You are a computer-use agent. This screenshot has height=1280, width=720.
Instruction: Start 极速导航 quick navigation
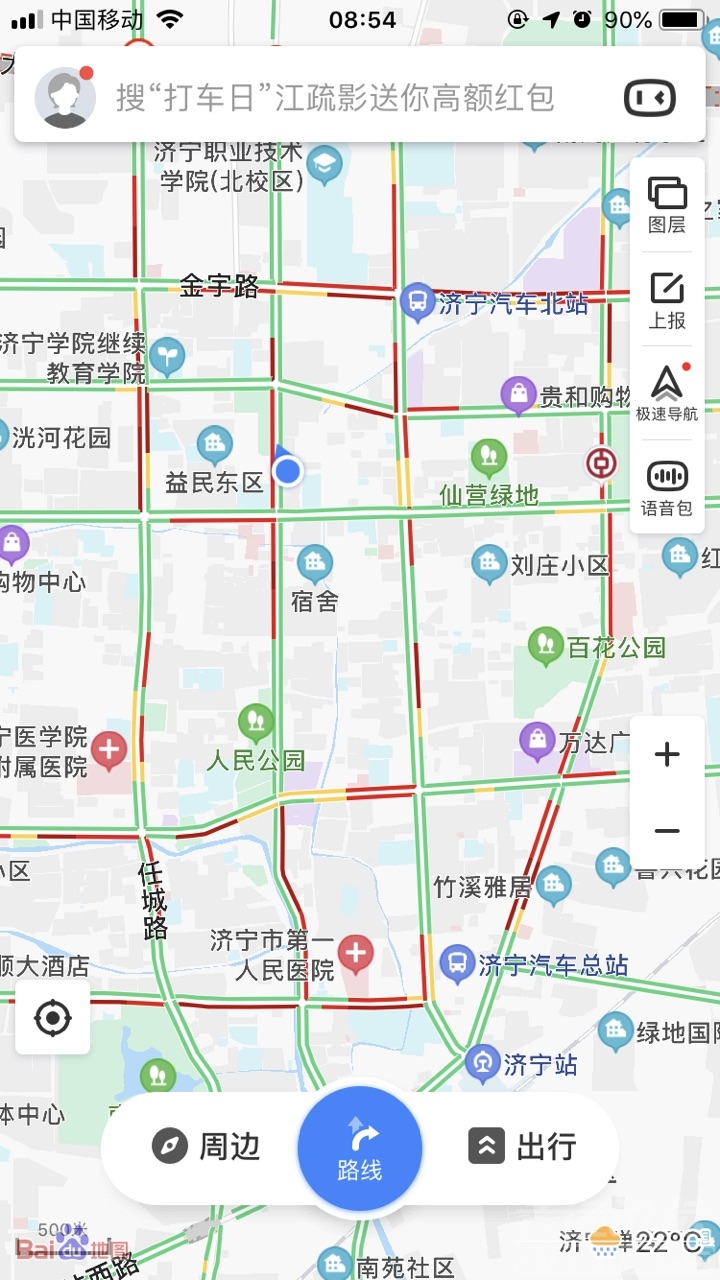[x=667, y=394]
